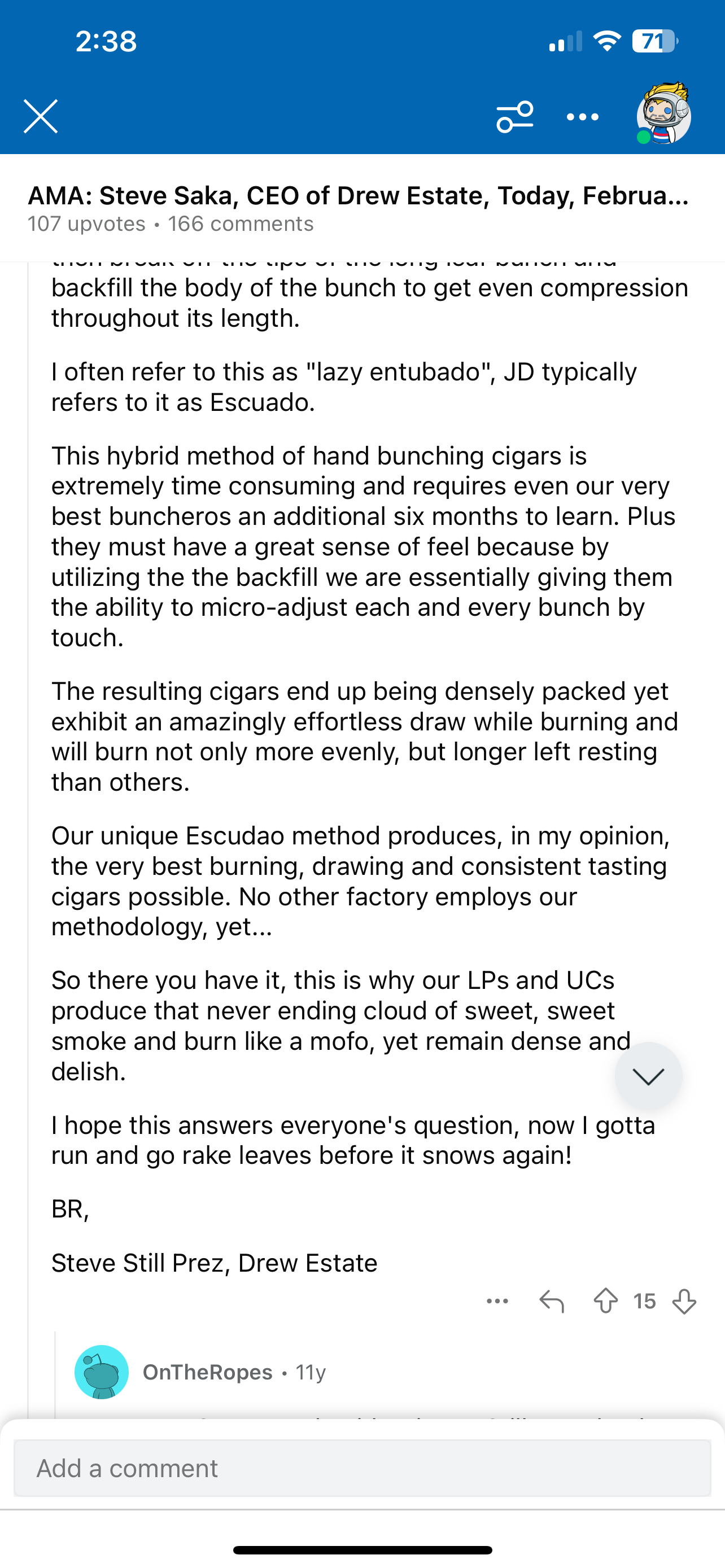Jump to next comment with chevron button
This screenshot has height=1568, width=725.
point(648,1076)
